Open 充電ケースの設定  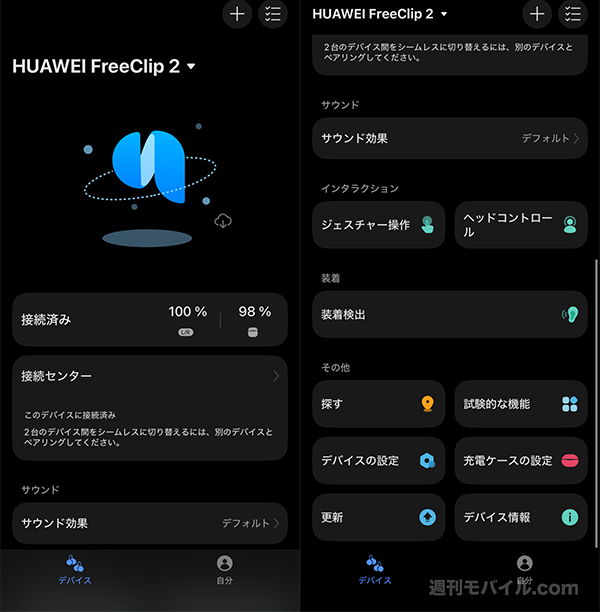pos(520,460)
